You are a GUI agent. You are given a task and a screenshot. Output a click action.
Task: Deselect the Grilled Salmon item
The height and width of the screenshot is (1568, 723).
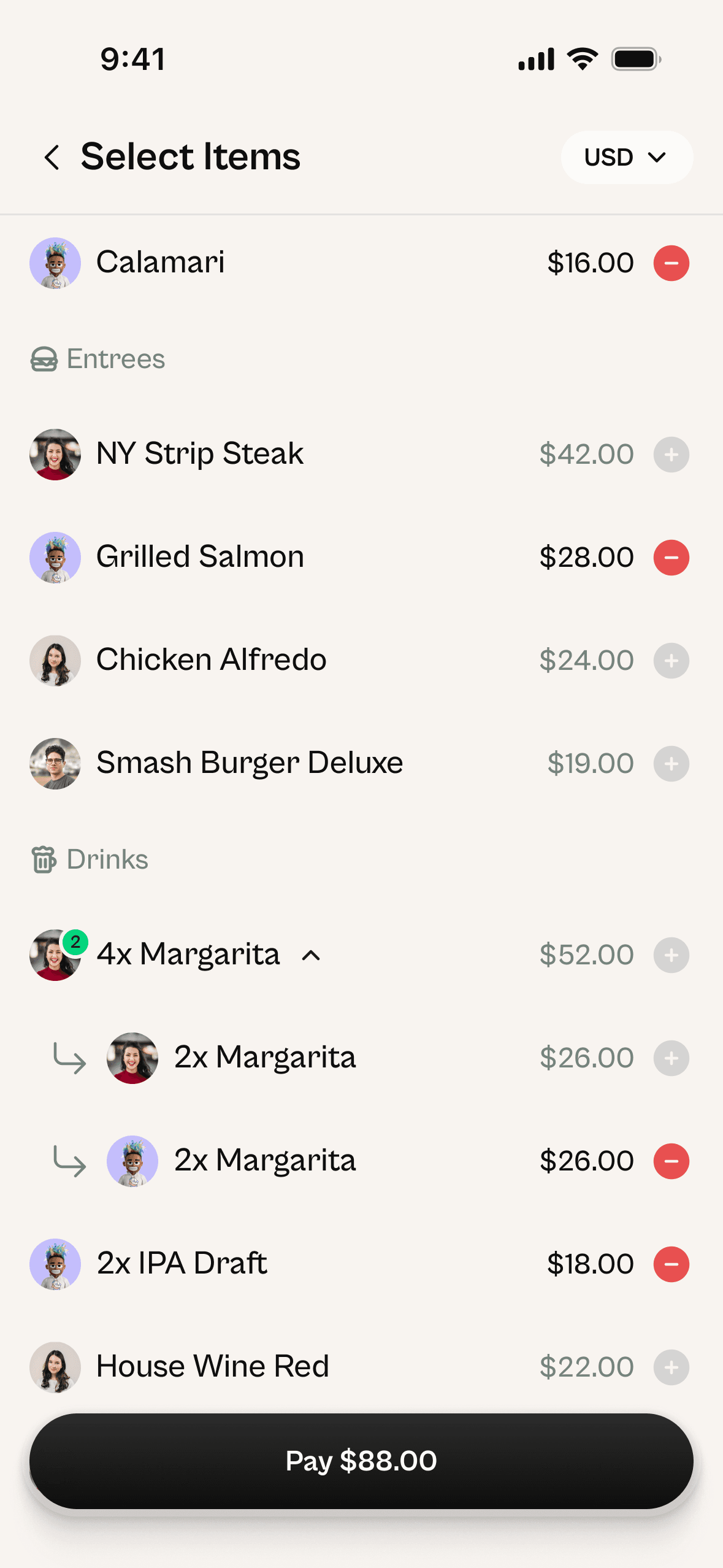click(671, 558)
